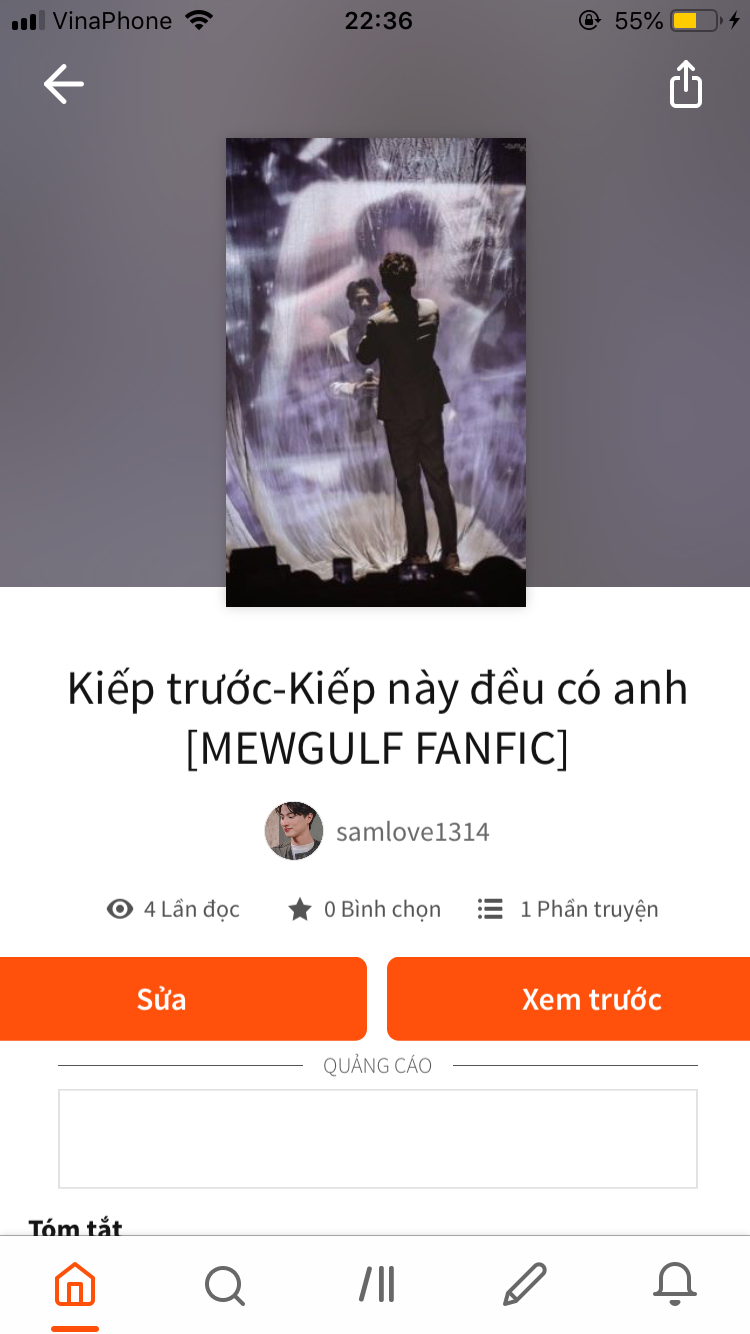Go back using the arrow icon
The image size is (750, 1334).
[64, 85]
